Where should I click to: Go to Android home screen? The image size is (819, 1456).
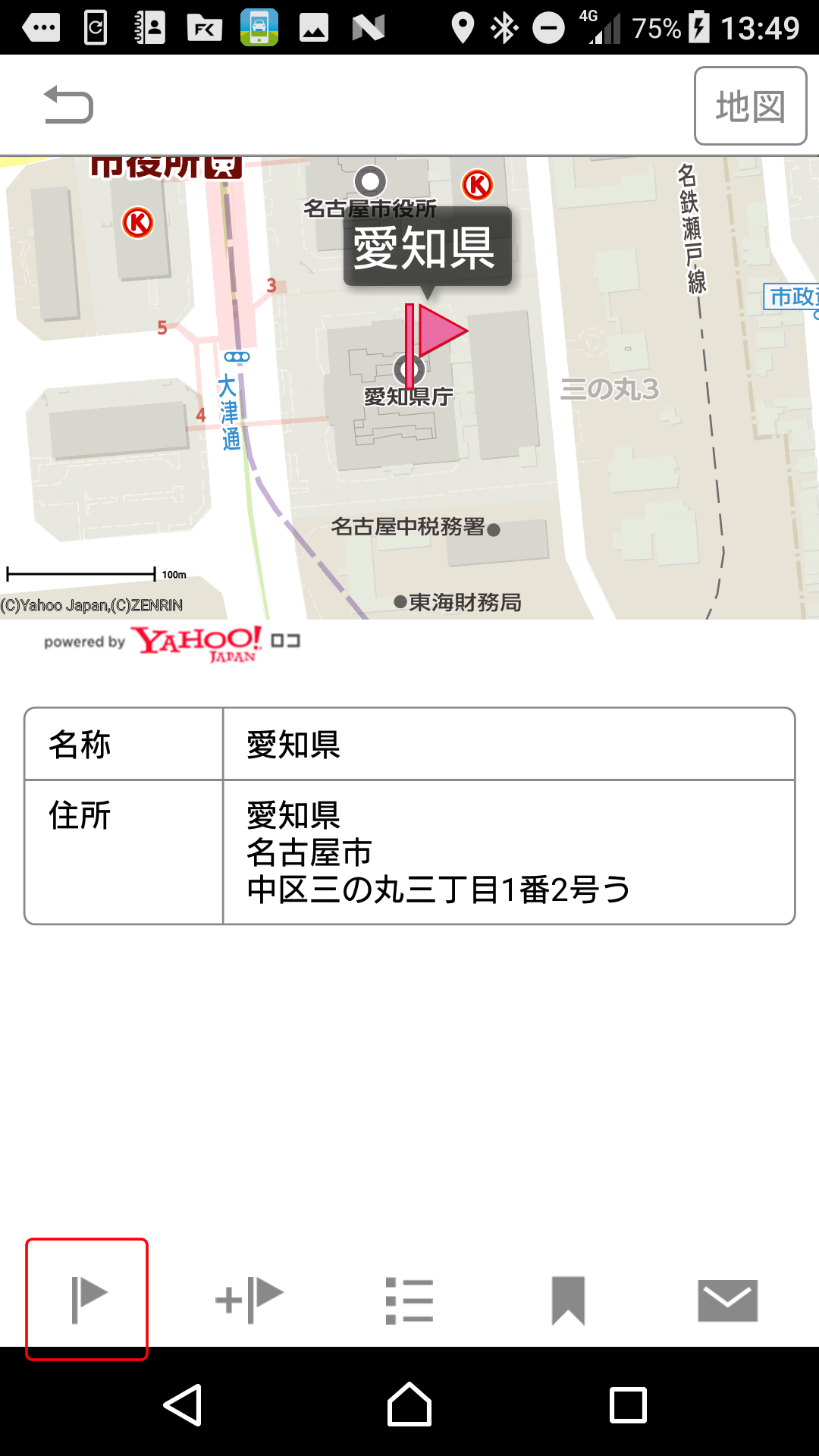[x=409, y=1404]
